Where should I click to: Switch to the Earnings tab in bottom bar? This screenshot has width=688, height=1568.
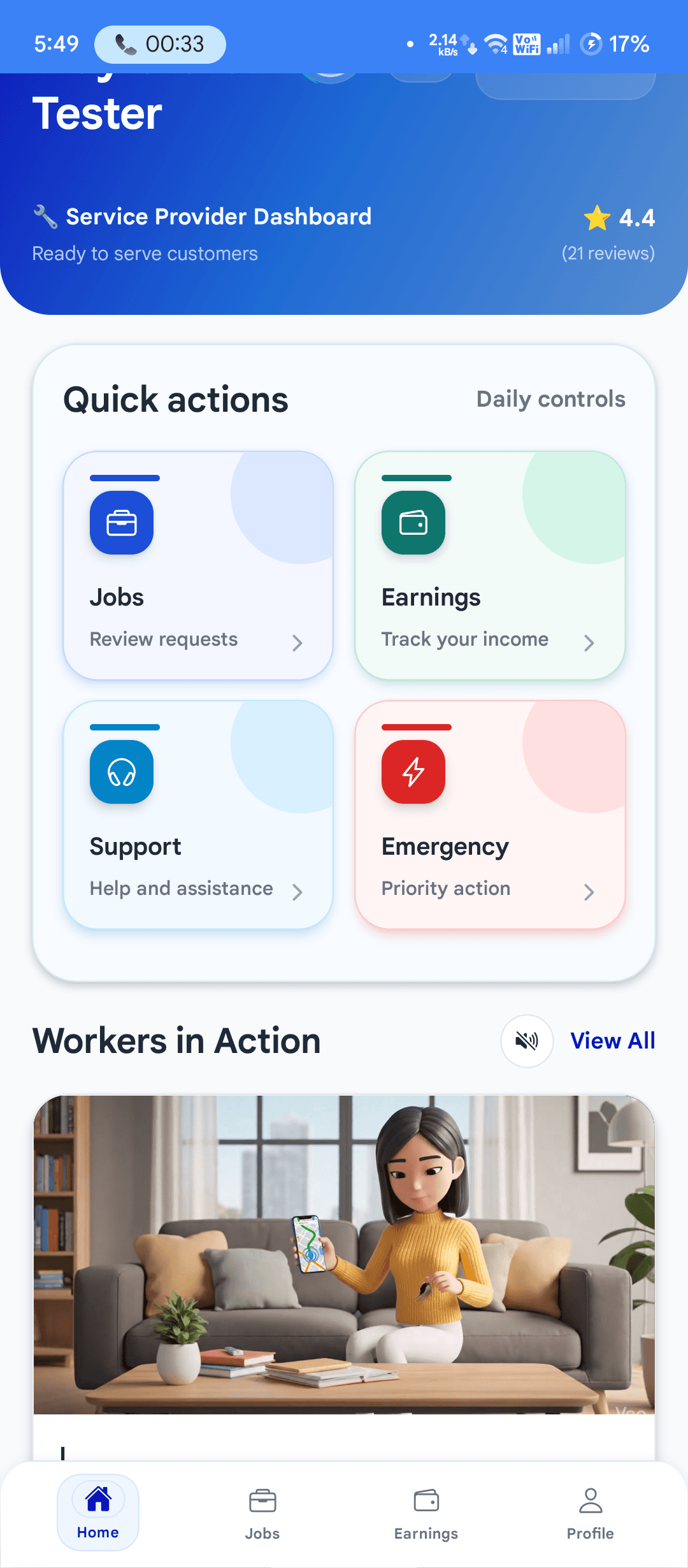point(426,1512)
